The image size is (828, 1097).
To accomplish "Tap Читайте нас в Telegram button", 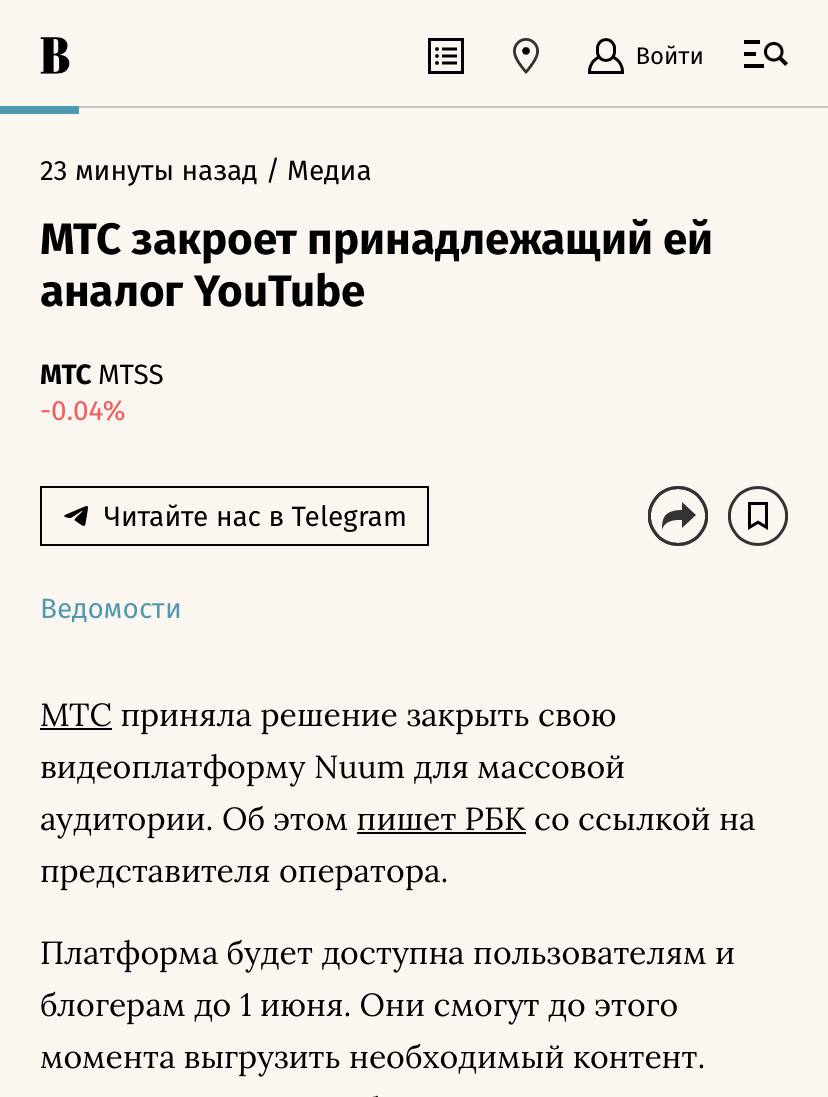I will (x=234, y=516).
